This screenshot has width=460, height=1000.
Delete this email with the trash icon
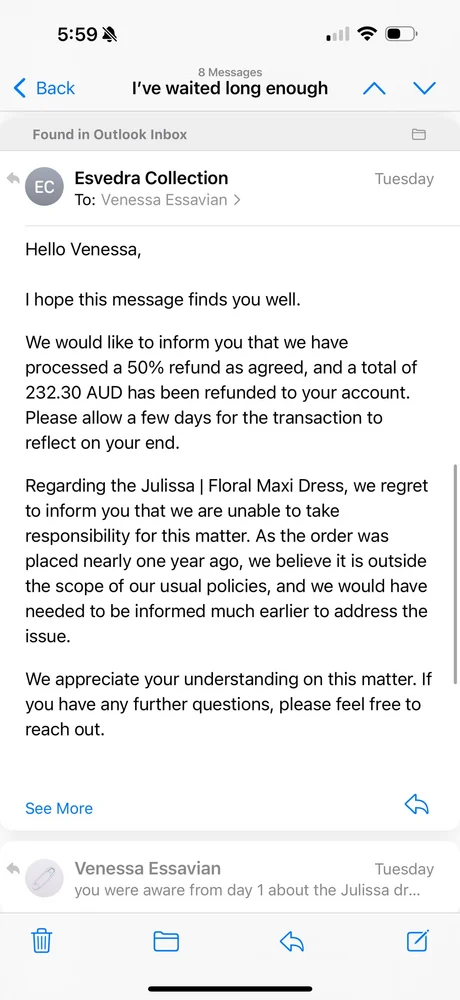[x=42, y=941]
